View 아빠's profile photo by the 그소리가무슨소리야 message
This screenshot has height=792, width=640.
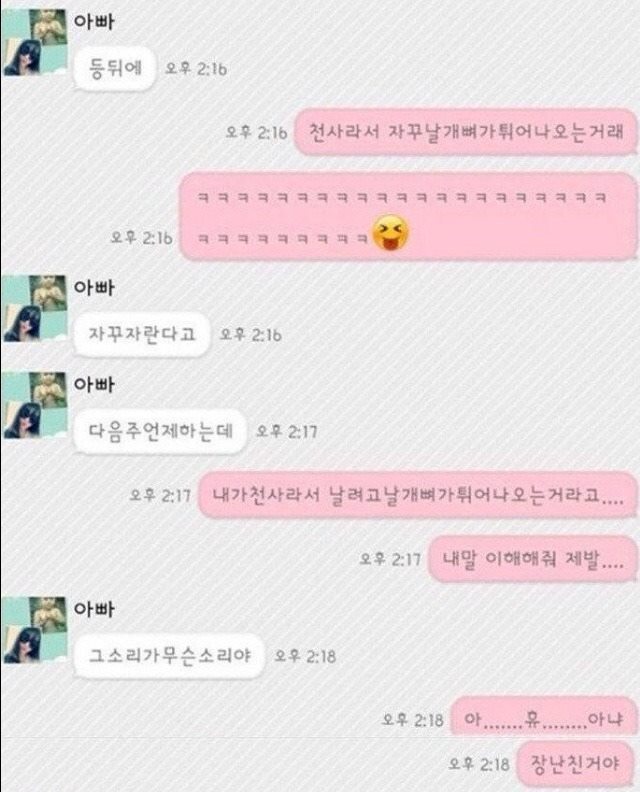pos(33,629)
